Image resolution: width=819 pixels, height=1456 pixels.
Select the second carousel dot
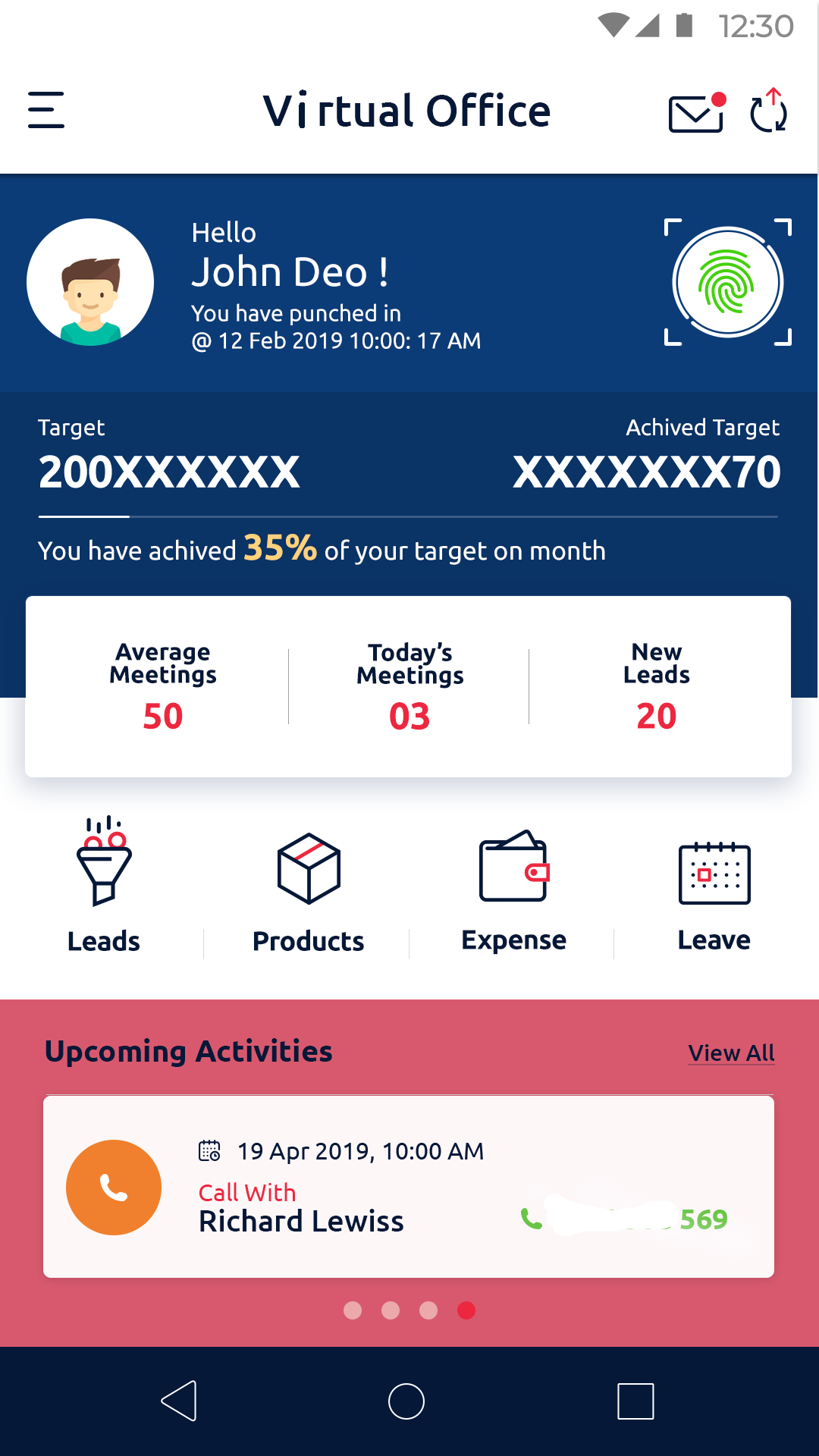click(391, 1310)
